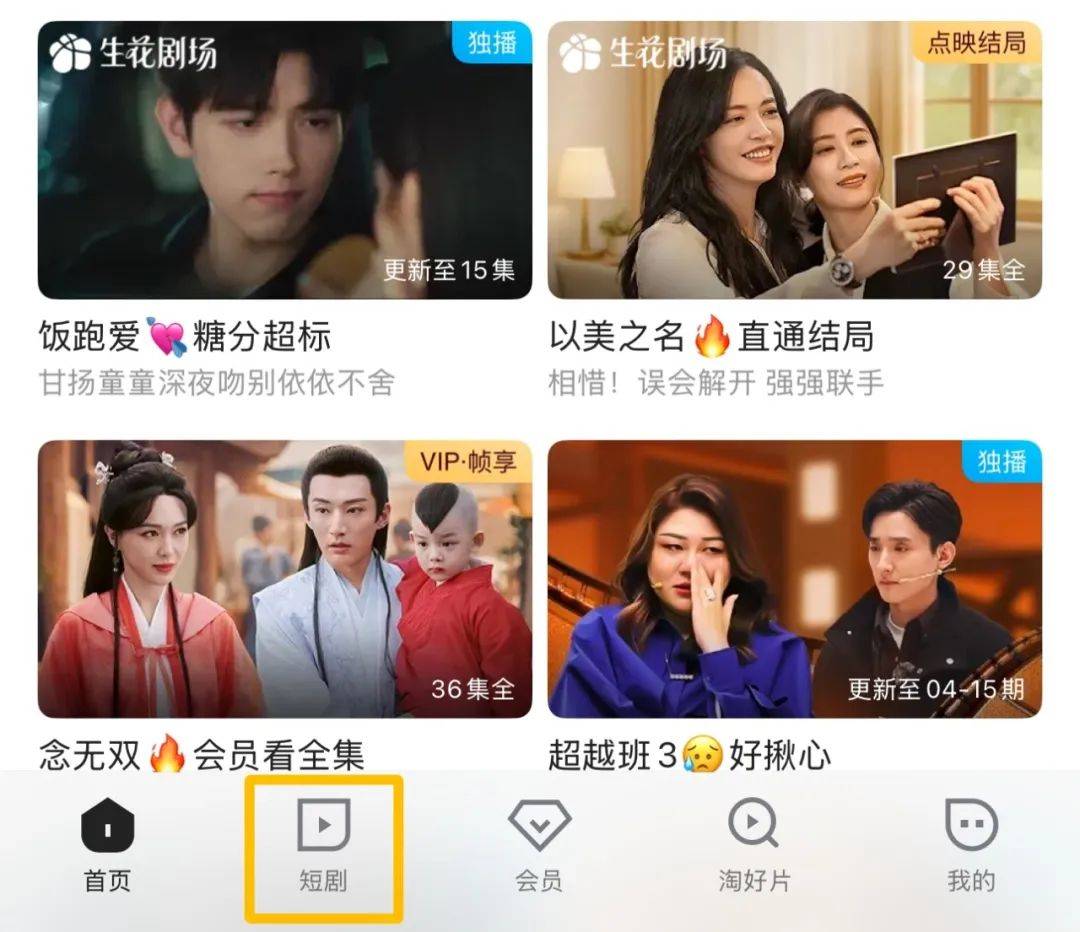Viewport: 1080px width, 932px height.
Task: Open the 以美之名 drama card
Action: coord(794,160)
